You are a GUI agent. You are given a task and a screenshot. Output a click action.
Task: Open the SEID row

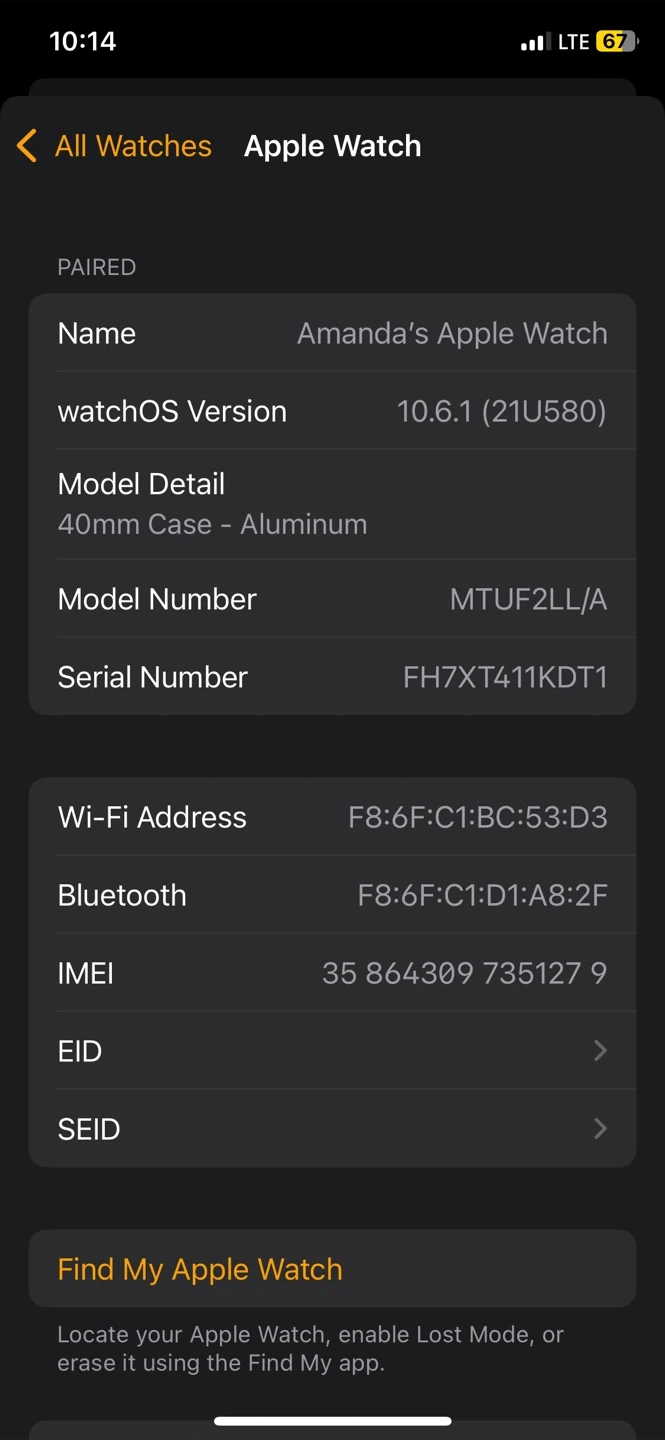(x=332, y=1129)
